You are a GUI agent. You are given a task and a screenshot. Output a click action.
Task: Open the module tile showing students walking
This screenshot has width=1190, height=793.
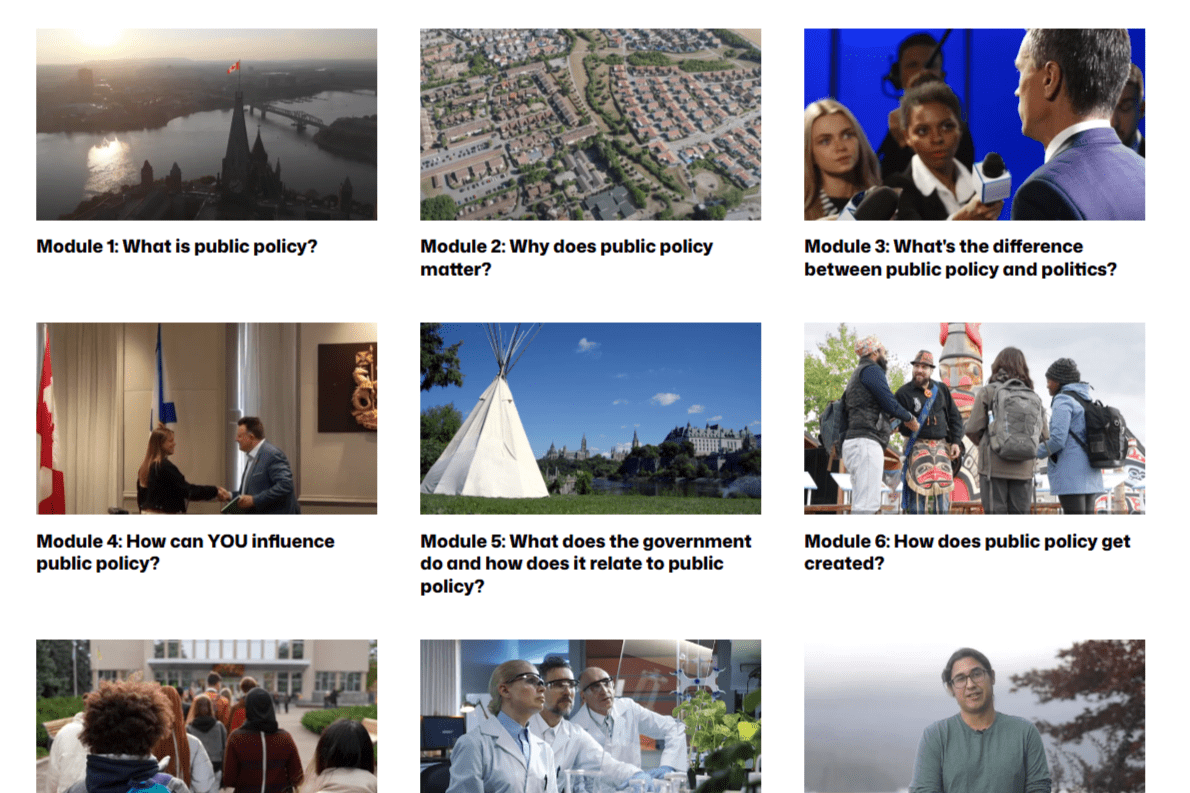(x=206, y=716)
